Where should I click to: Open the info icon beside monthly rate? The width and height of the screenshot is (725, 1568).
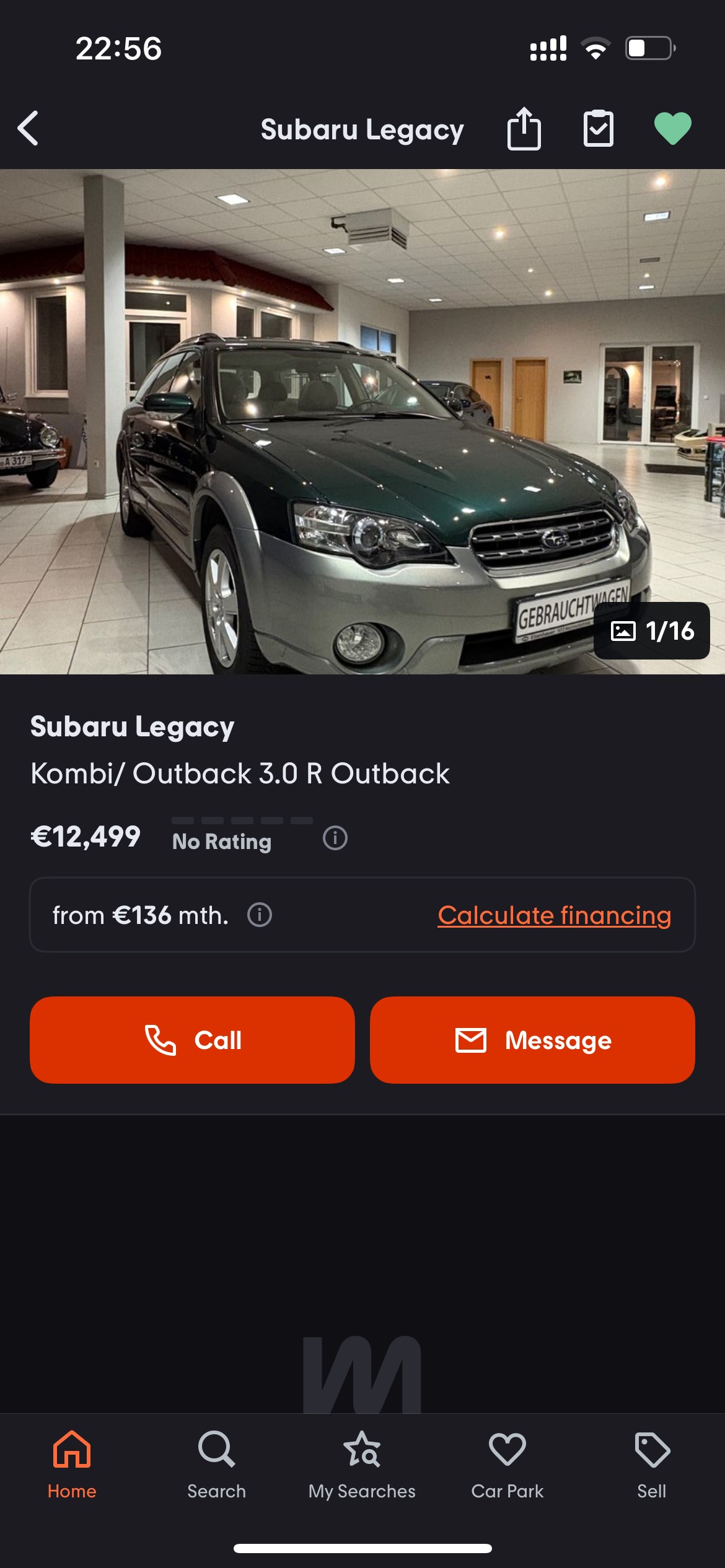click(x=260, y=915)
